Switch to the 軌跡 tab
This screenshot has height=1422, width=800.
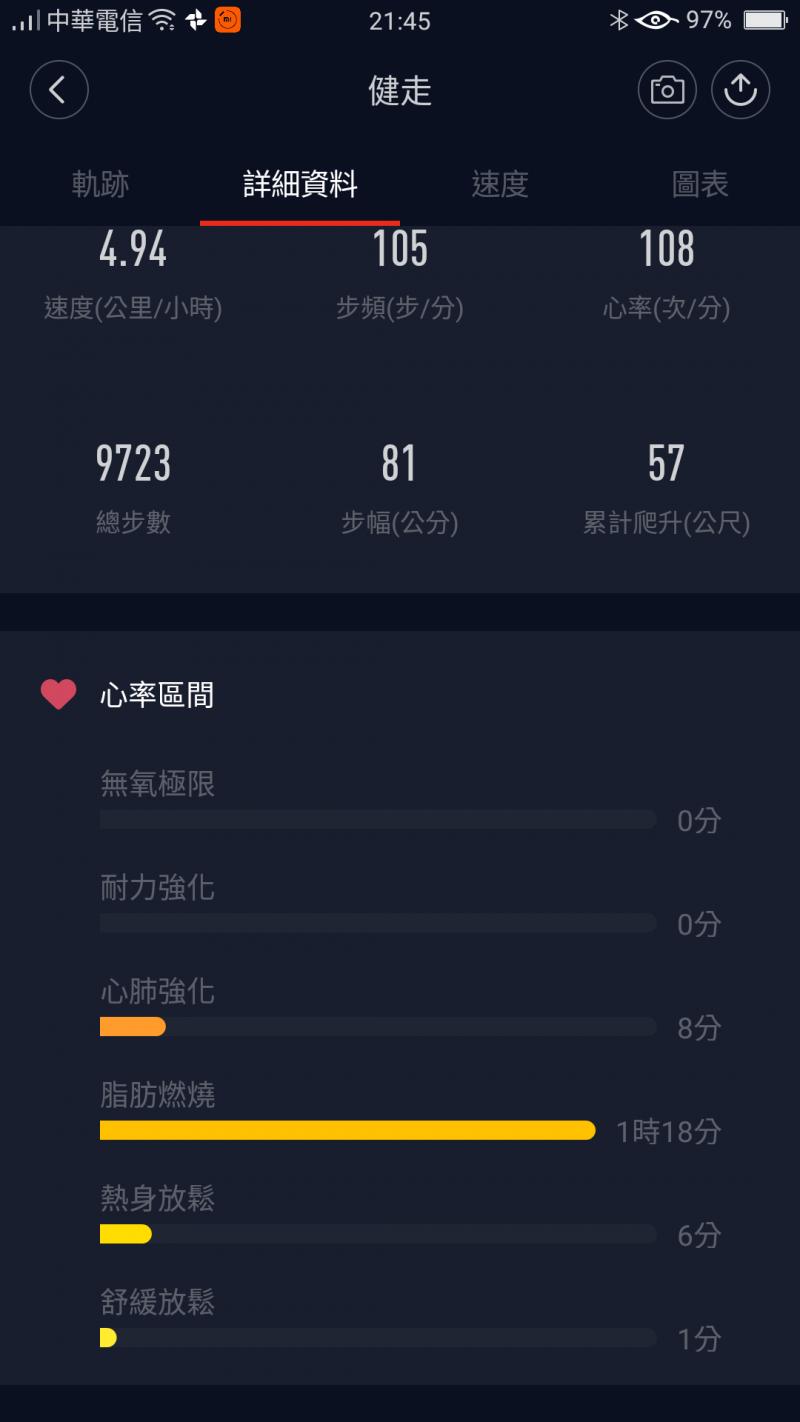pyautogui.click(x=100, y=184)
